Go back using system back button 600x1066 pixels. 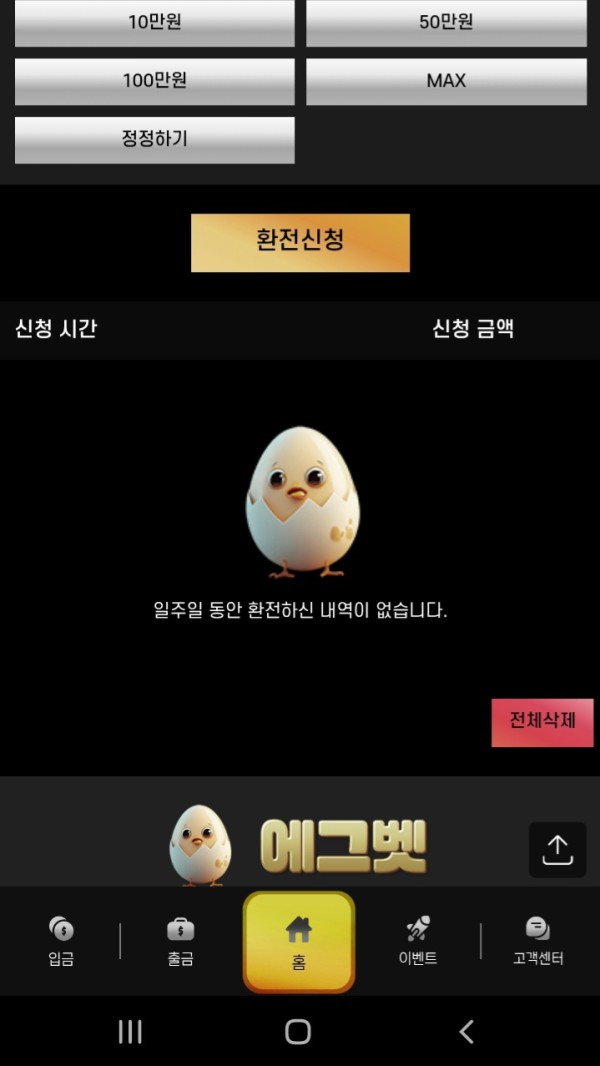(466, 1031)
